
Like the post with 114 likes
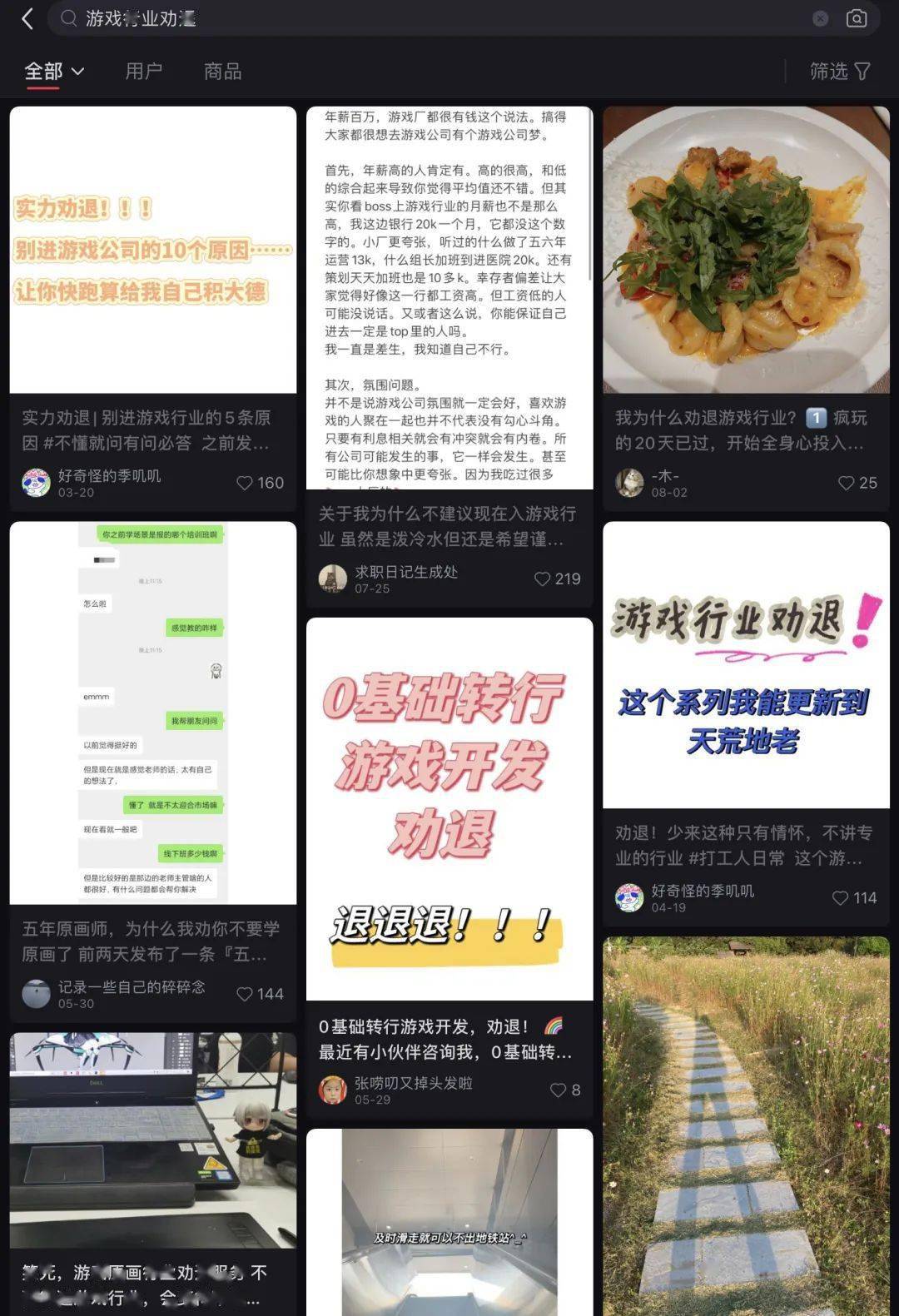840,898
